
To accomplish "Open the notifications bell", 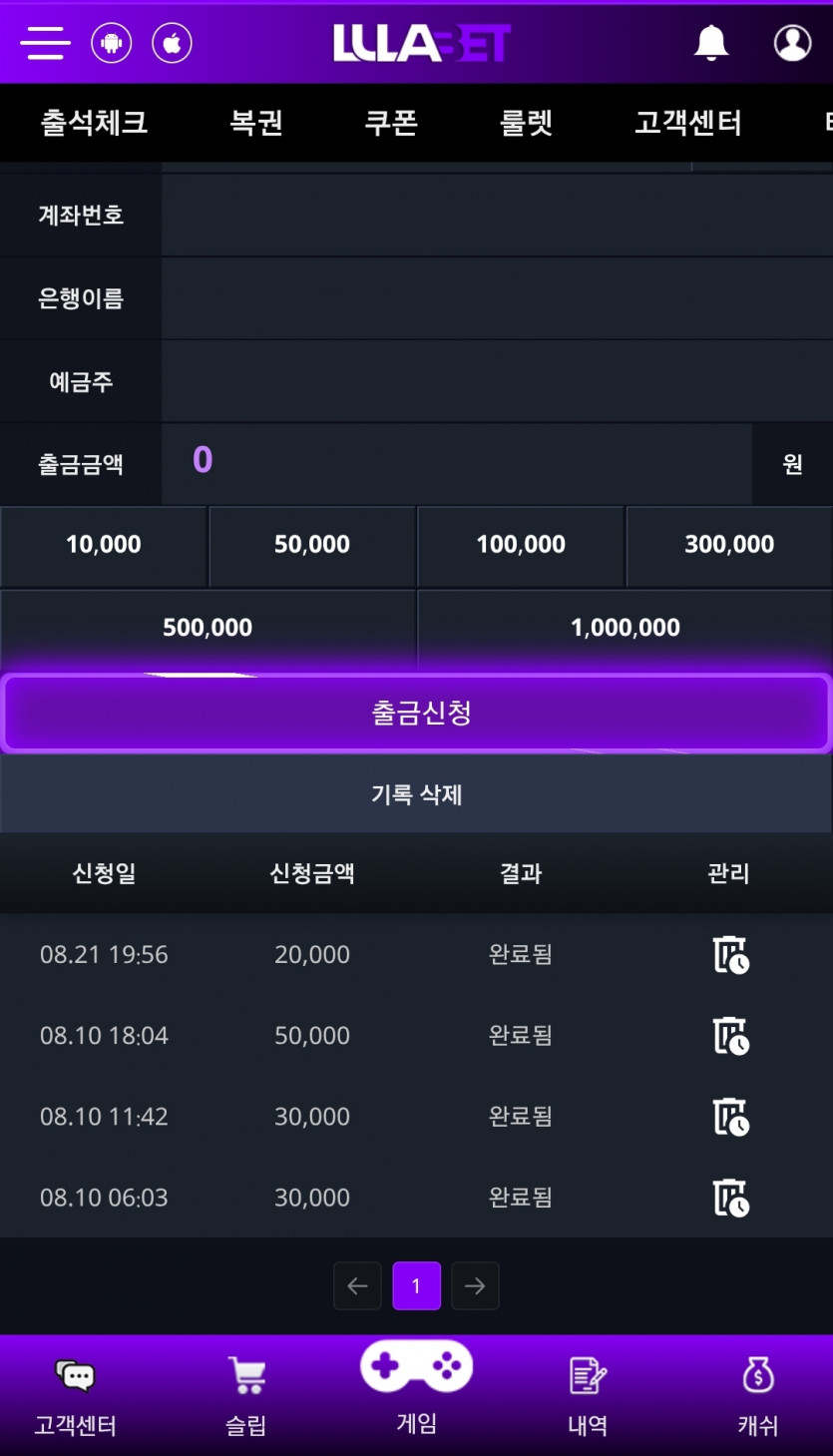I will 711,43.
